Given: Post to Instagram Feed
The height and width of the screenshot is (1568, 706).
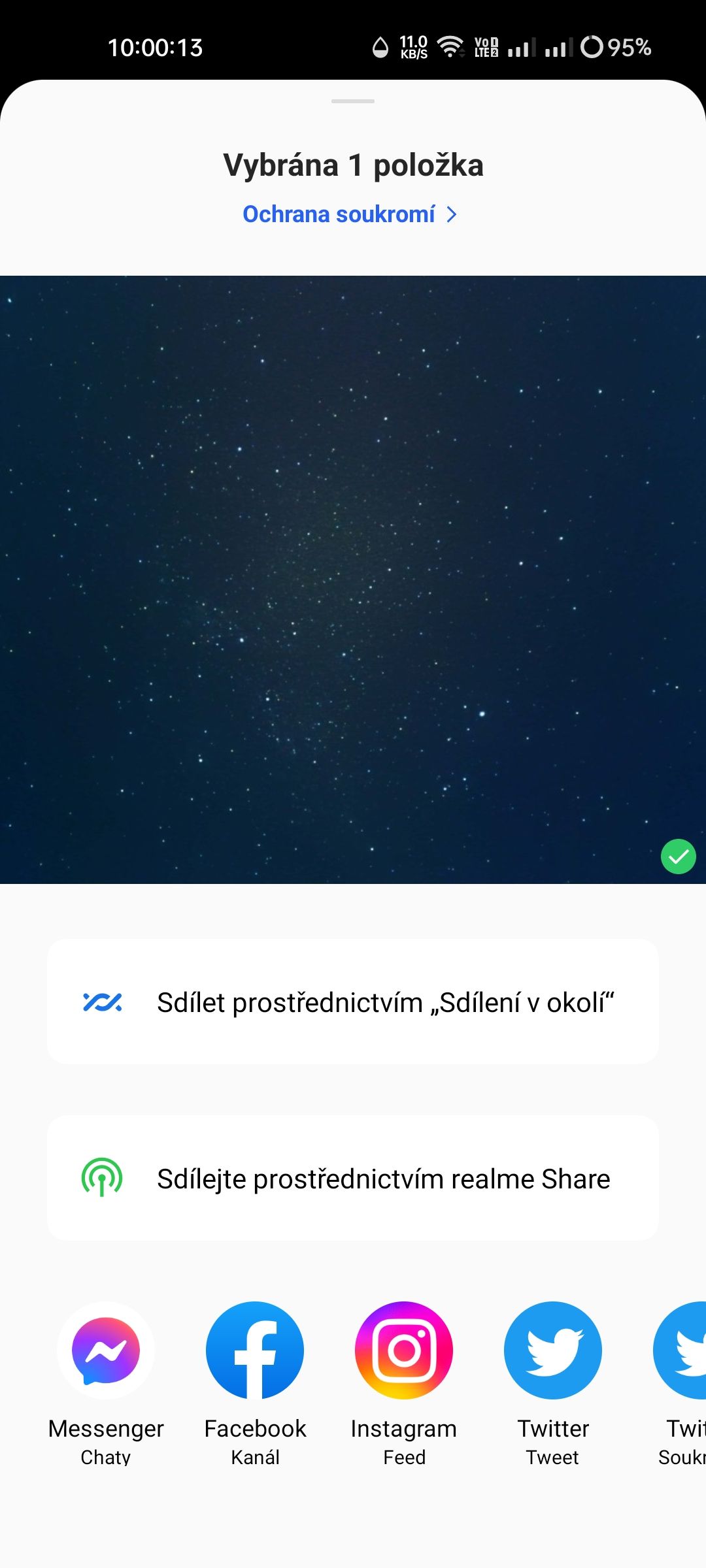Looking at the screenshot, I should pos(404,1350).
